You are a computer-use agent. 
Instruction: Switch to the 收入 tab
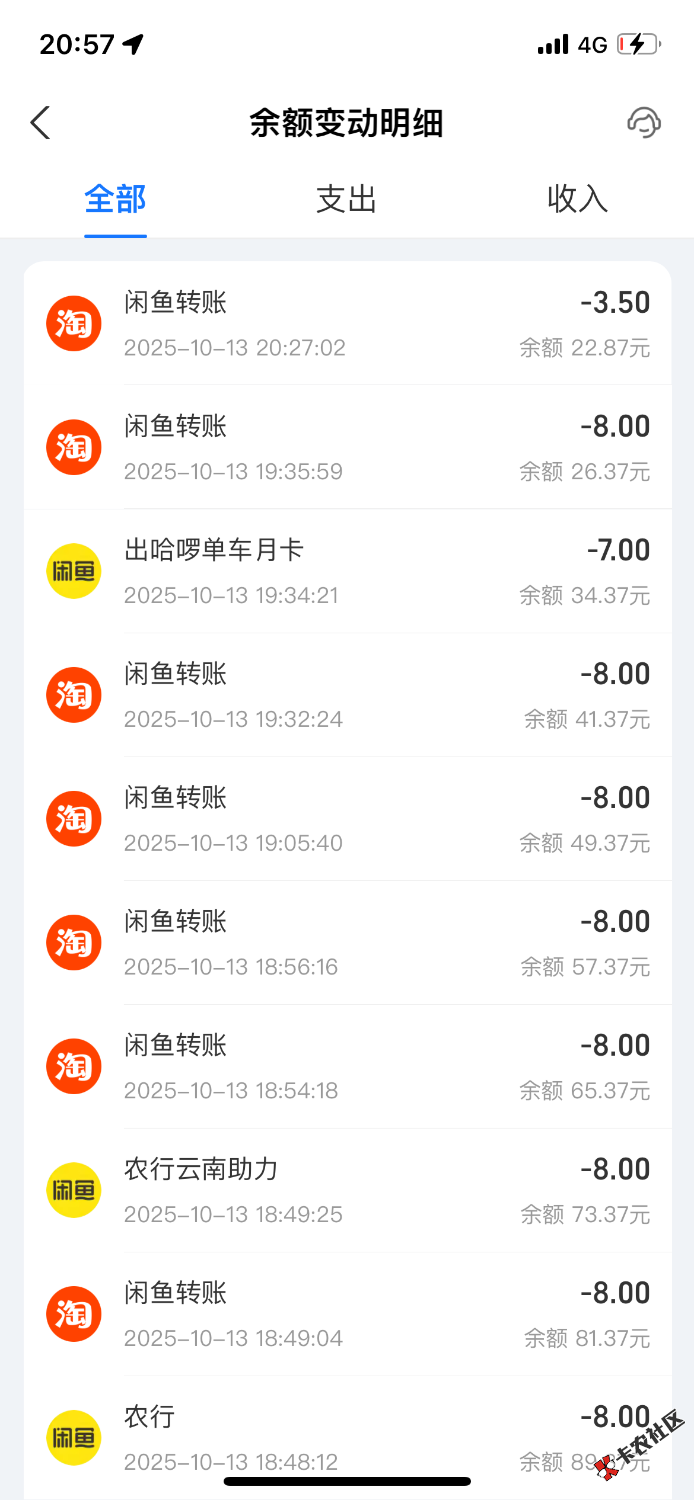(x=577, y=199)
